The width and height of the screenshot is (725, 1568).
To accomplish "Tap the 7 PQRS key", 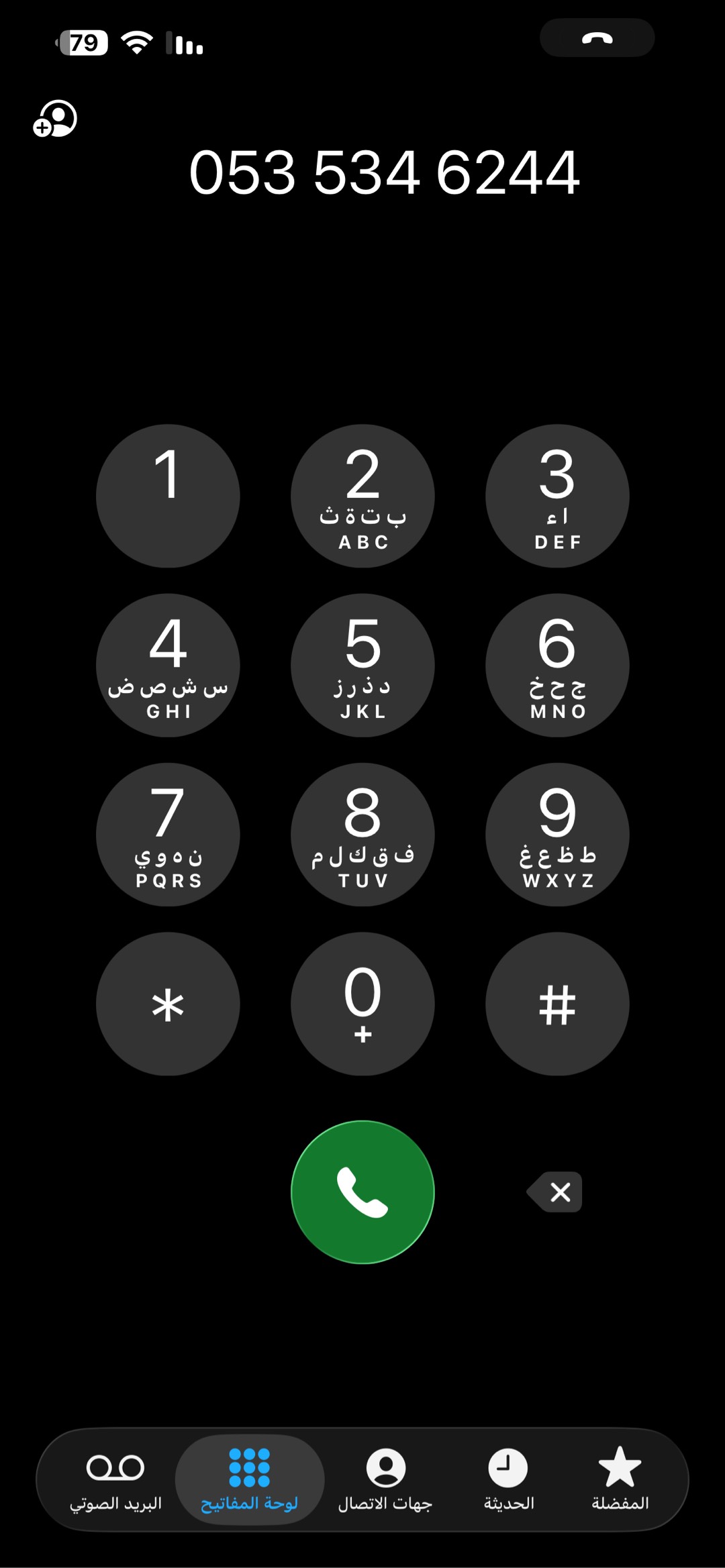I will tap(168, 834).
